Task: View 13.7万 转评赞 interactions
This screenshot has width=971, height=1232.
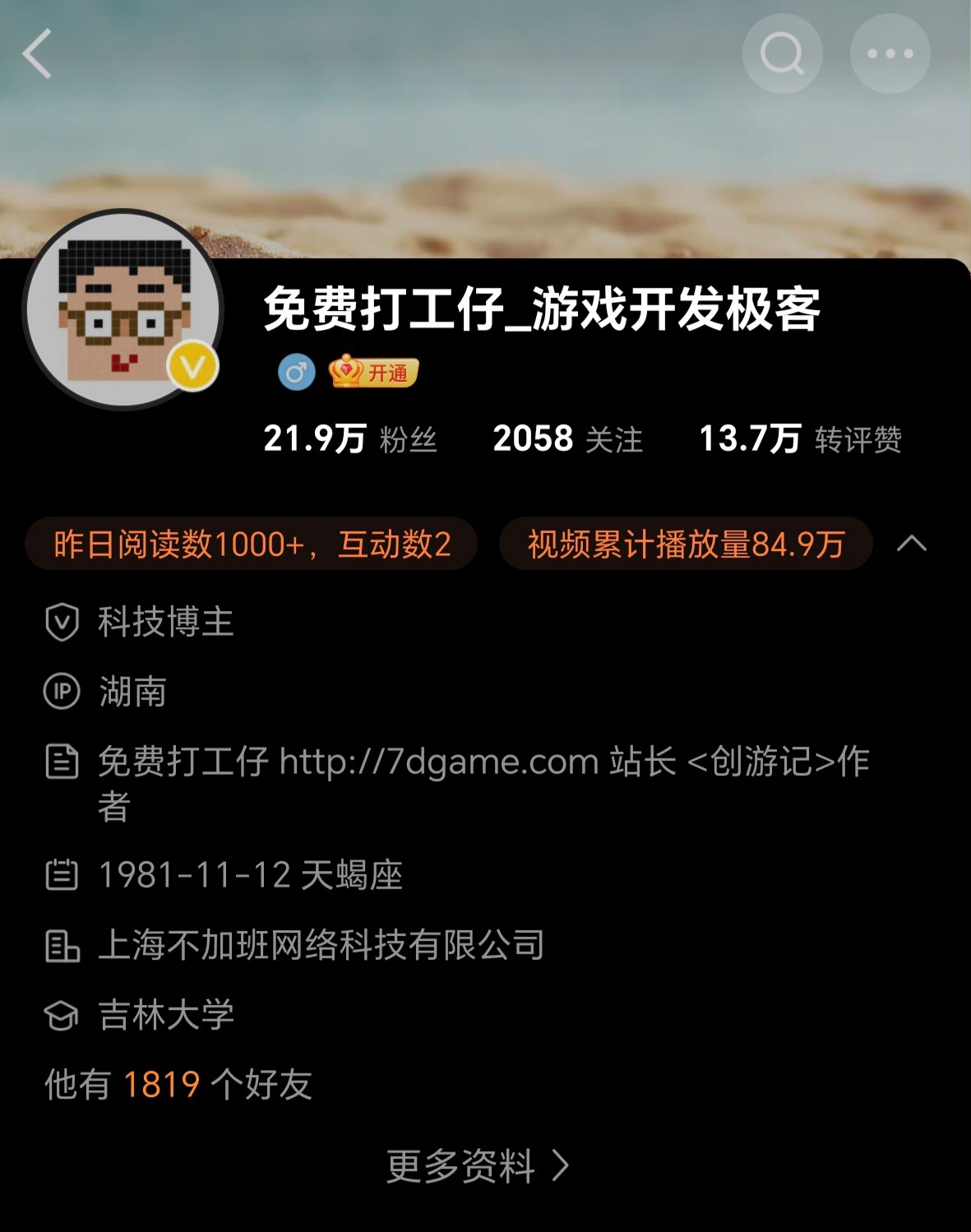Action: (x=799, y=439)
